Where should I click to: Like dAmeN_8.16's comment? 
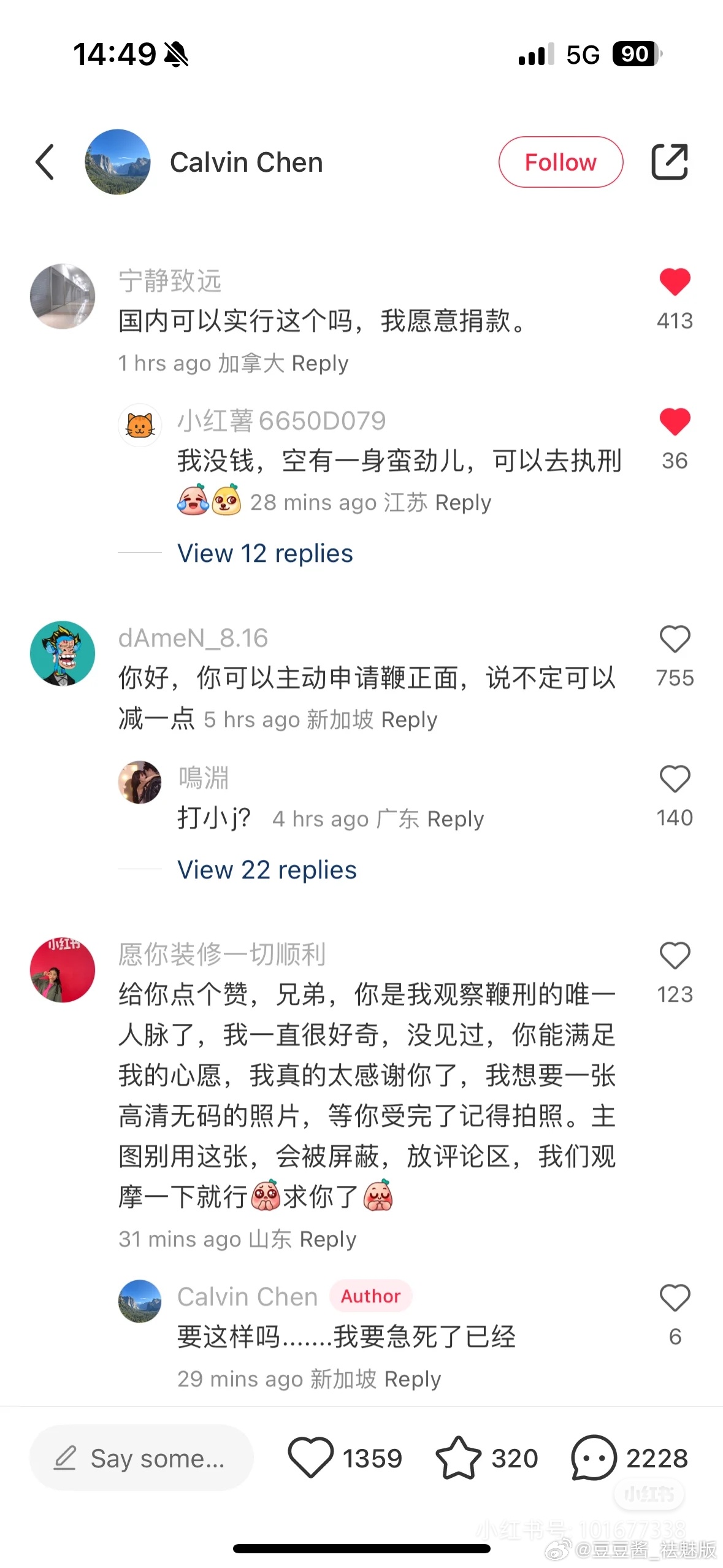click(x=675, y=639)
